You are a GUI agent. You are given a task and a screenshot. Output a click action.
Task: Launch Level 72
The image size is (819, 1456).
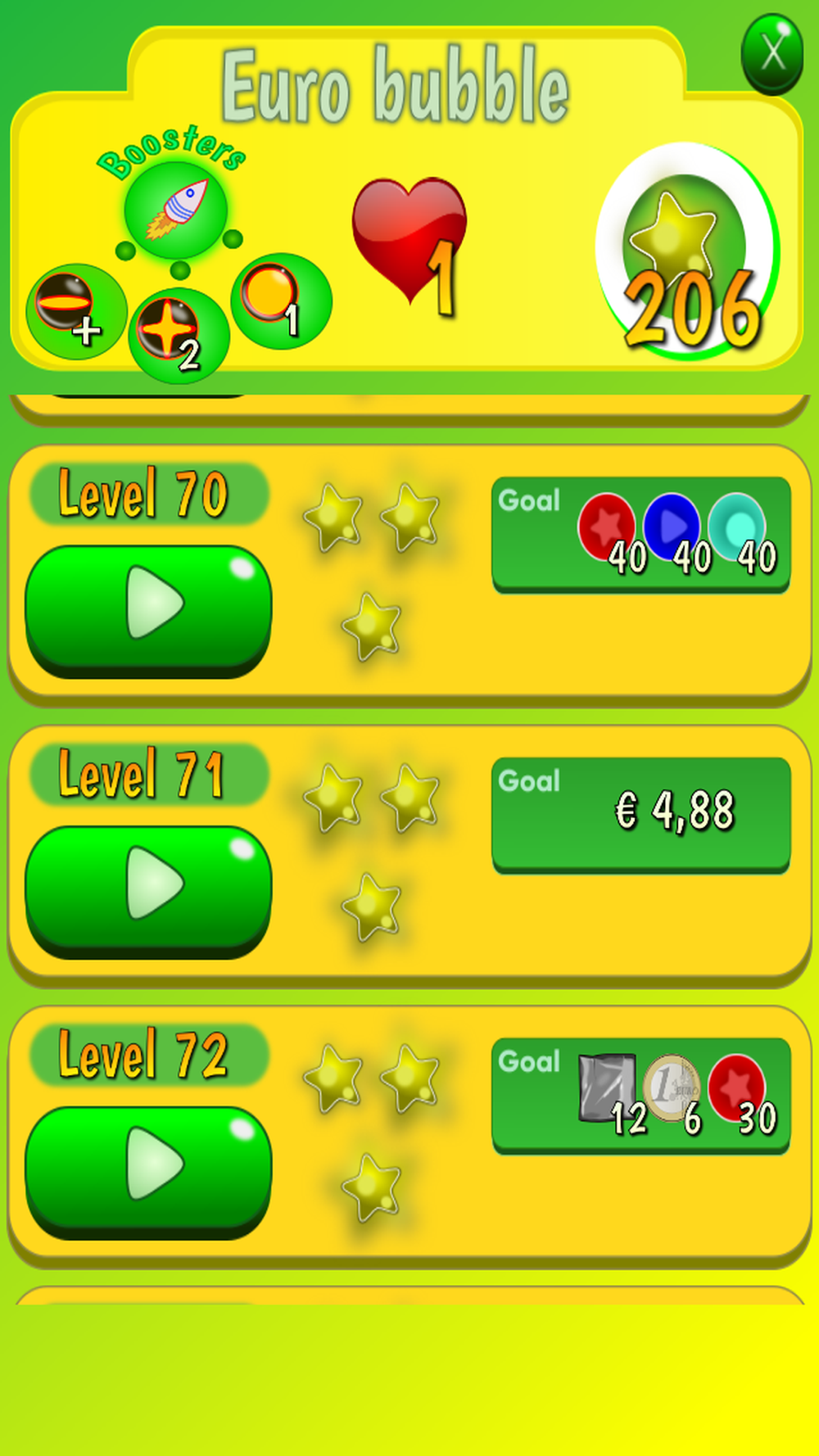(148, 1172)
